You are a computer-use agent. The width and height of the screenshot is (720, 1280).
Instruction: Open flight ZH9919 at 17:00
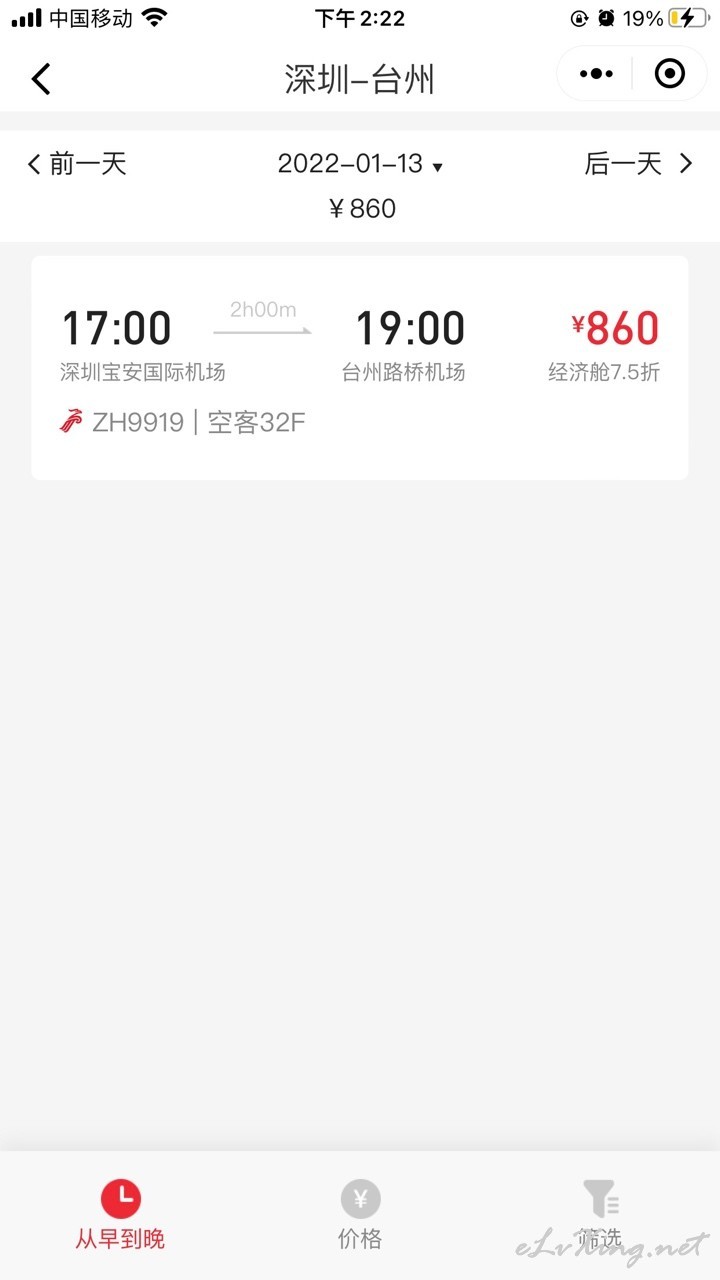coord(360,368)
